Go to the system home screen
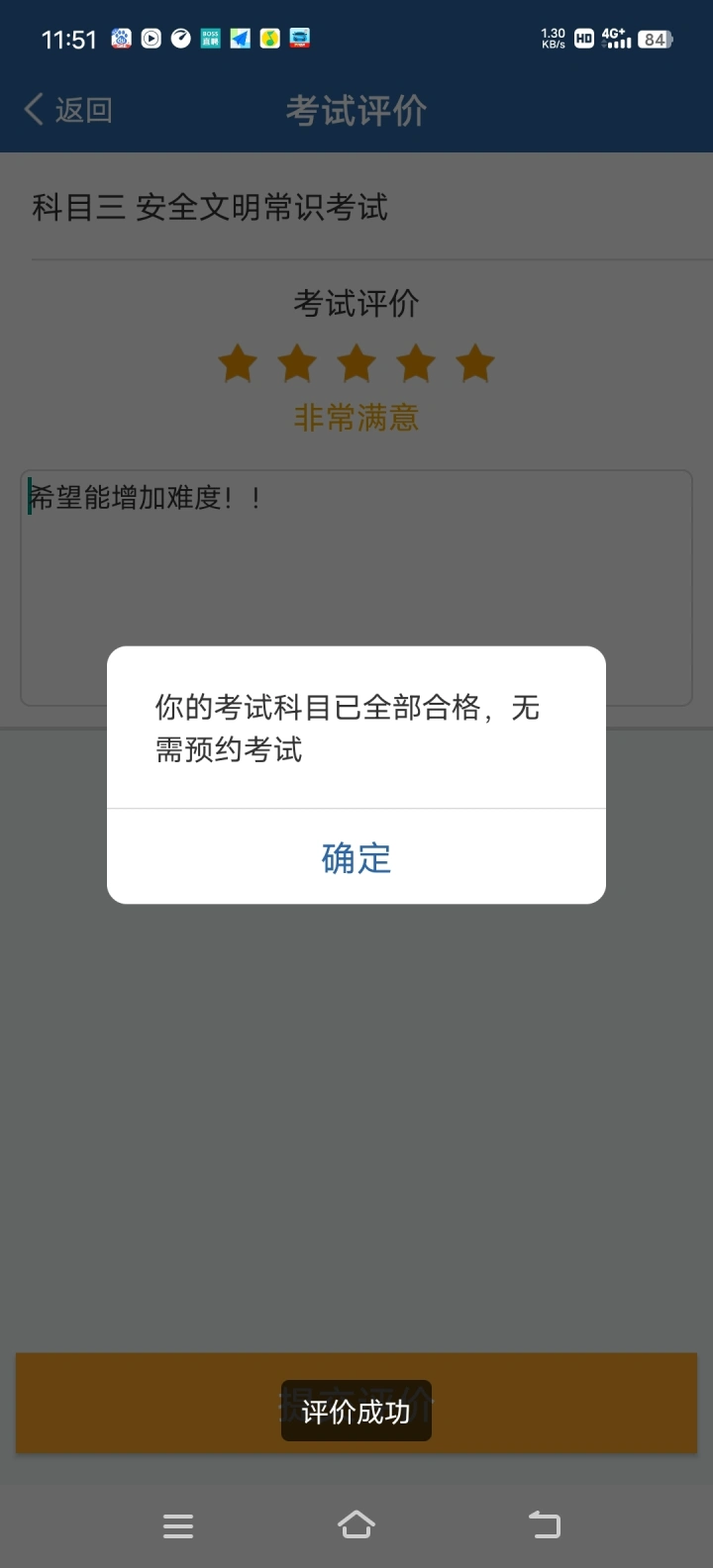This screenshot has width=713, height=1568. (356, 1524)
